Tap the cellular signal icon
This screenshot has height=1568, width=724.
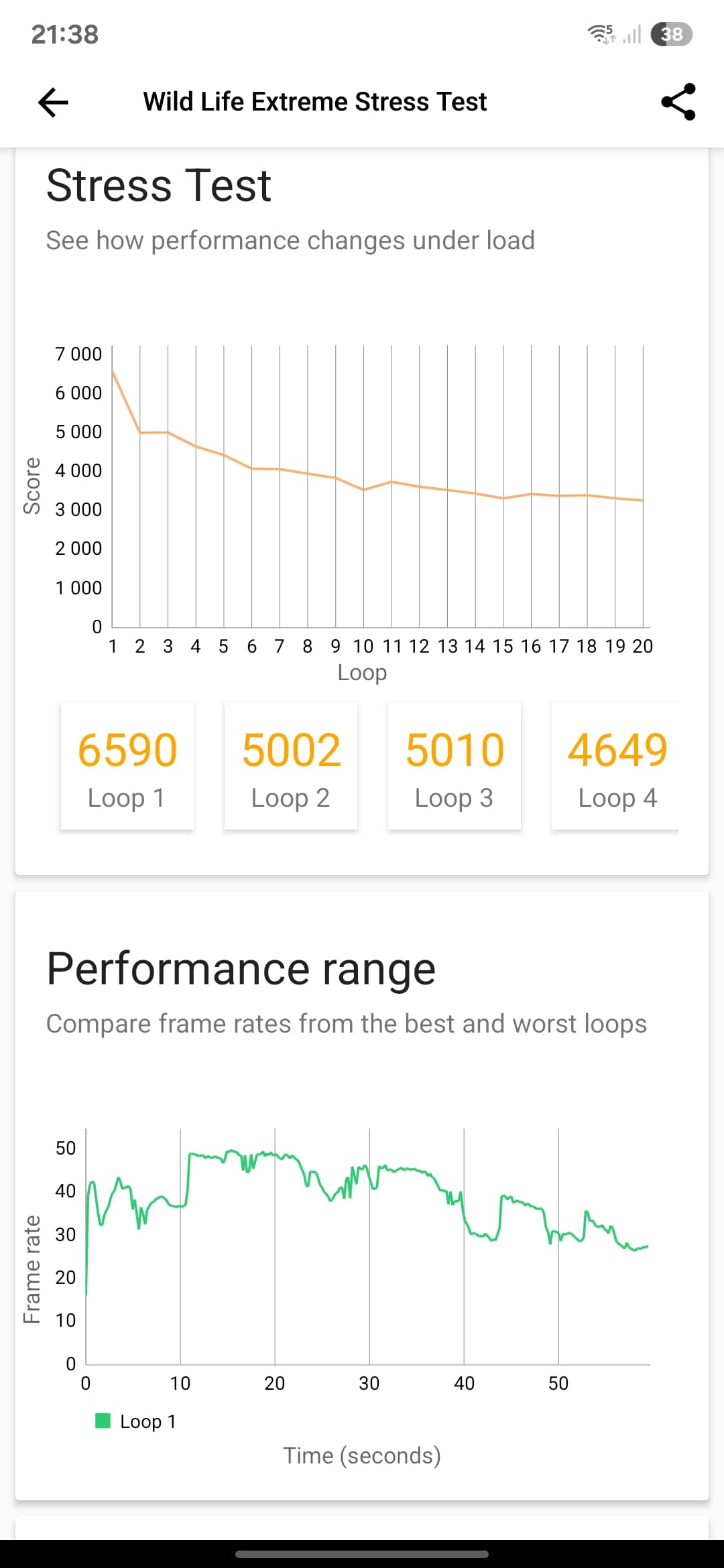click(633, 34)
